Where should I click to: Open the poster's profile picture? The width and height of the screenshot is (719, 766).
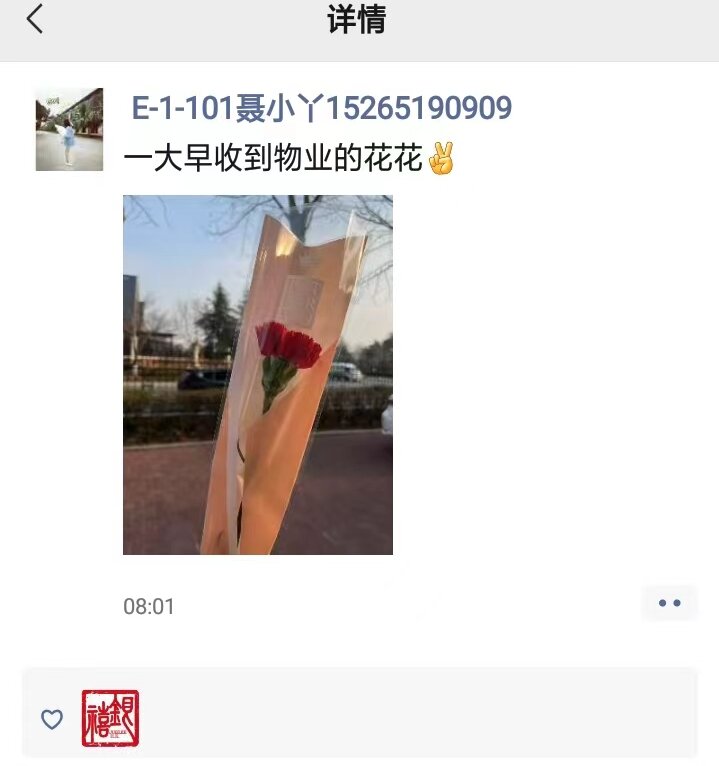[69, 129]
